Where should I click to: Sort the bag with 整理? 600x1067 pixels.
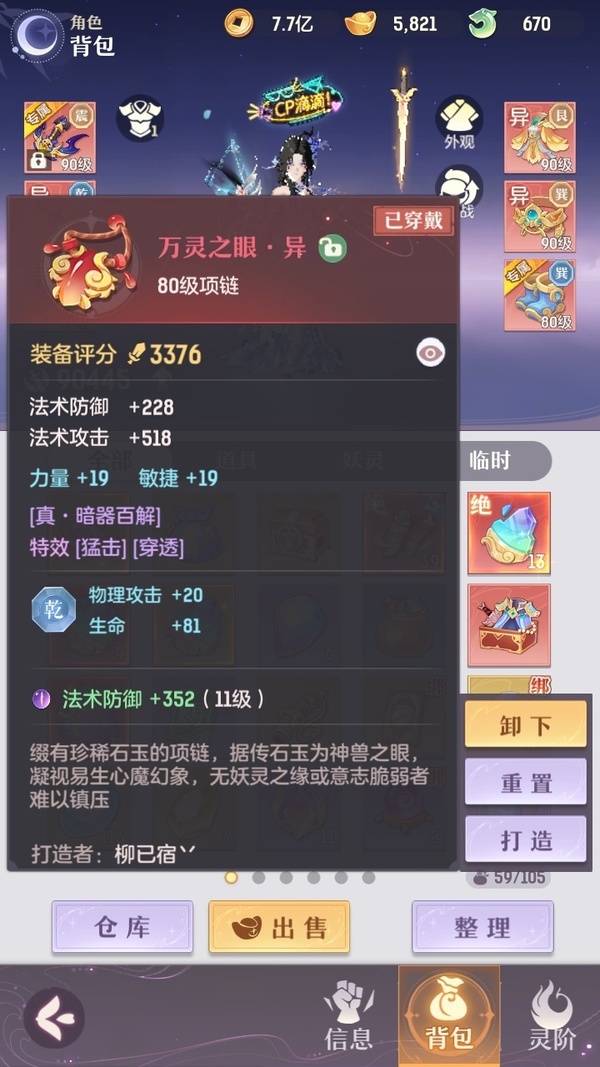coord(482,927)
